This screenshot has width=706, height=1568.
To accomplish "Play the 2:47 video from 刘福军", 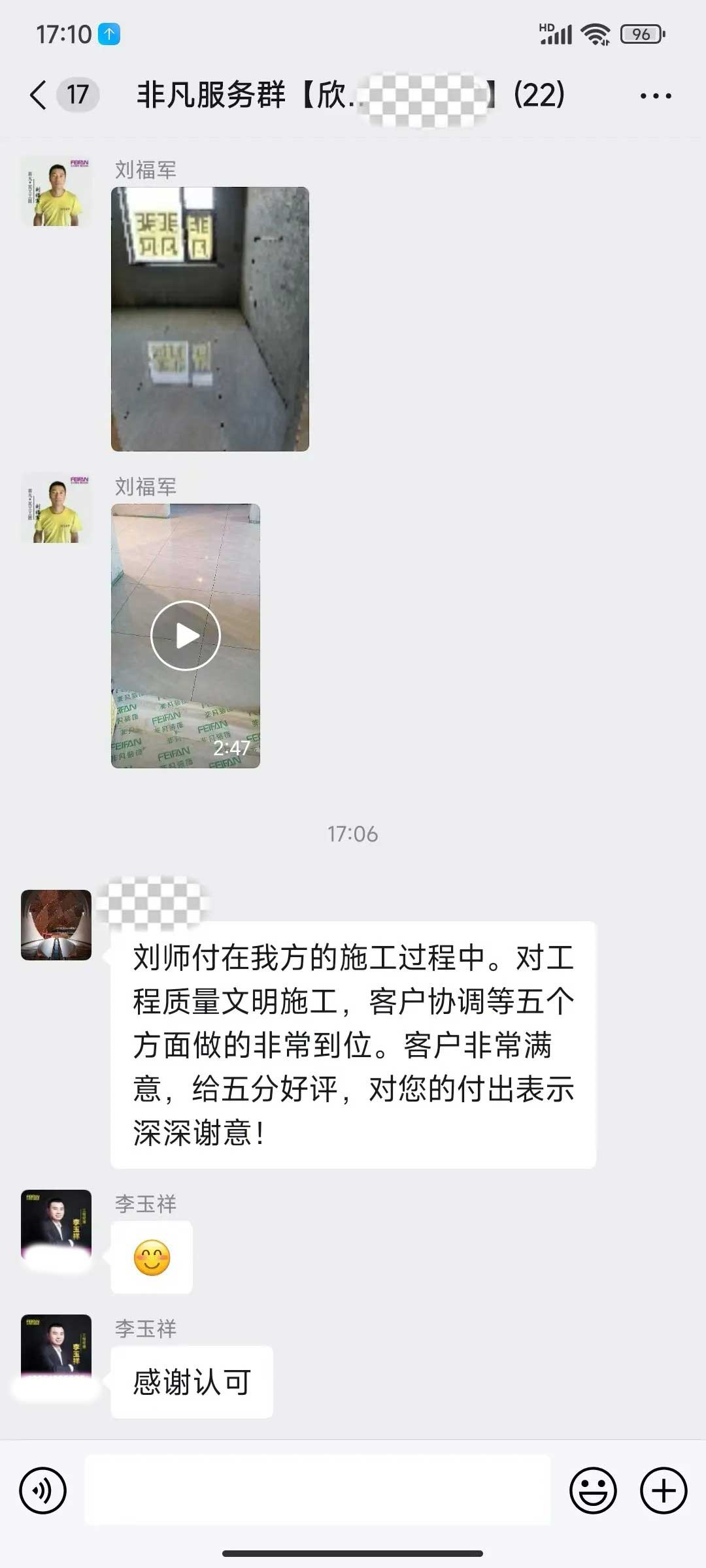I will click(x=186, y=636).
